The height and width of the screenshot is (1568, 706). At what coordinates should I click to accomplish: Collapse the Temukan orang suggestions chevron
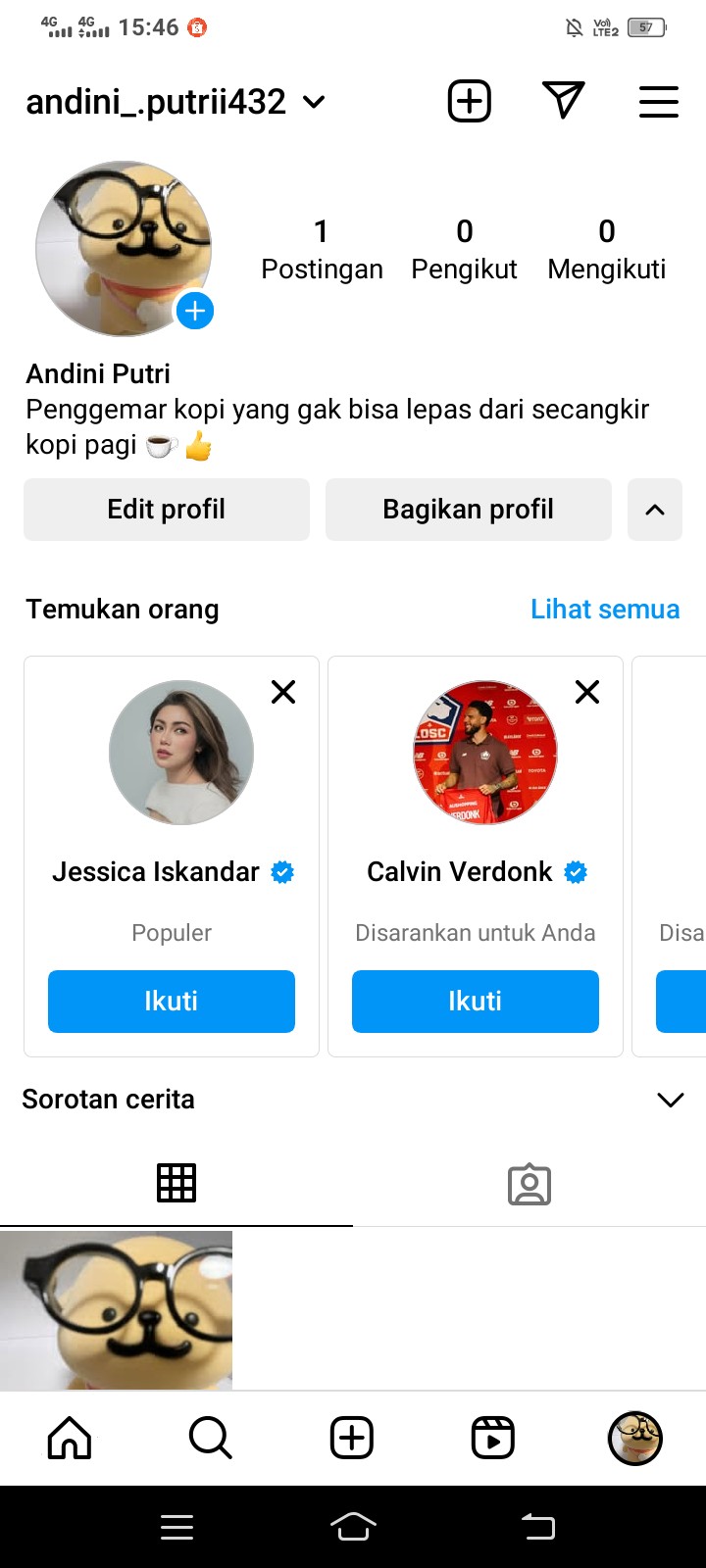pyautogui.click(x=654, y=510)
